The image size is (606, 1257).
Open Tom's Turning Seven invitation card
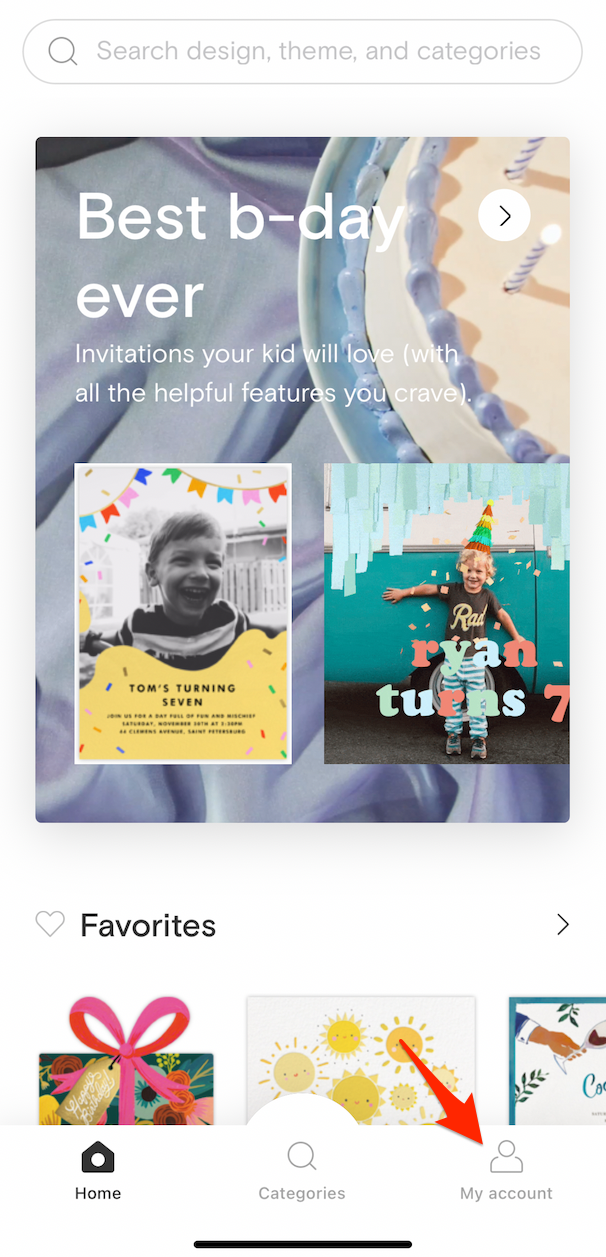(x=183, y=614)
